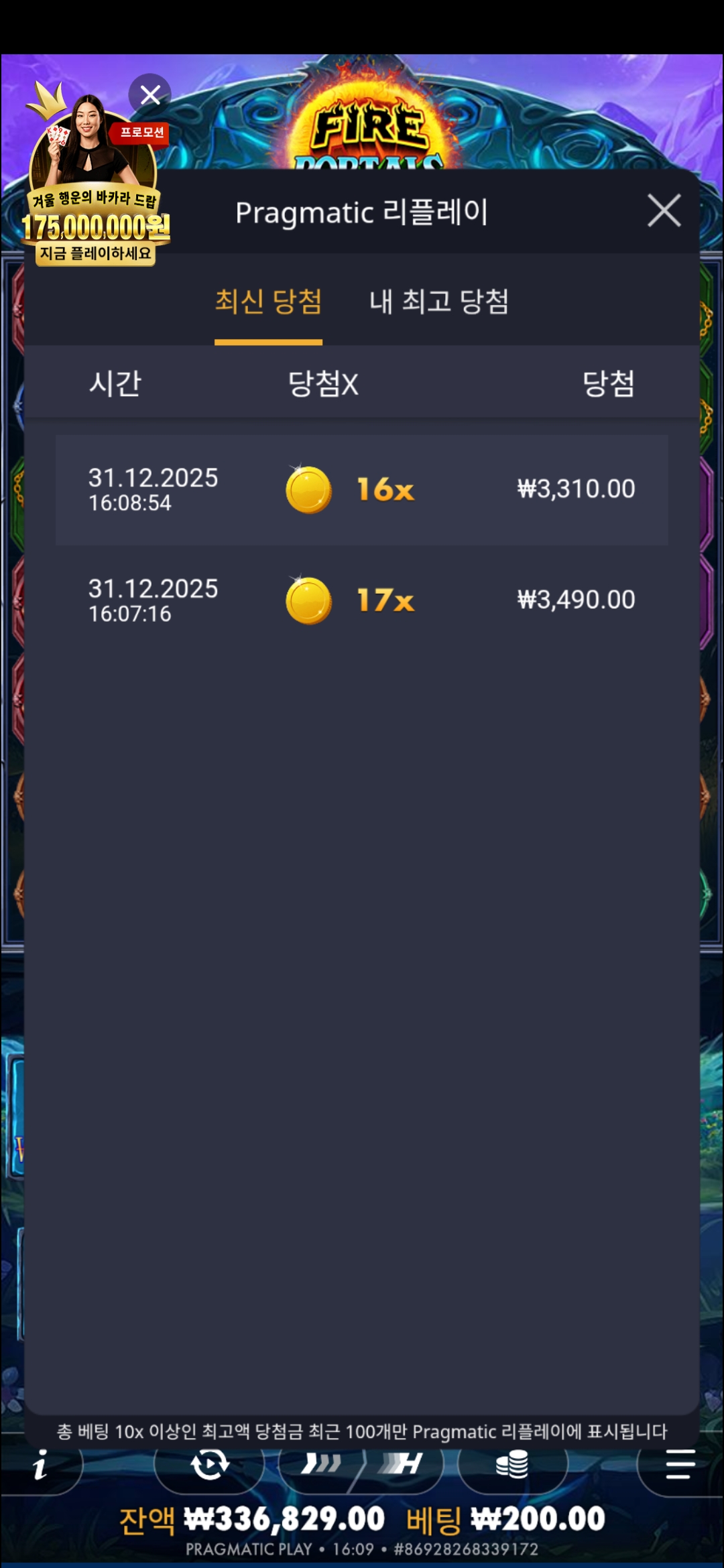Dismiss the baccarat promotion banner
The width and height of the screenshot is (724, 1568).
pyautogui.click(x=149, y=94)
